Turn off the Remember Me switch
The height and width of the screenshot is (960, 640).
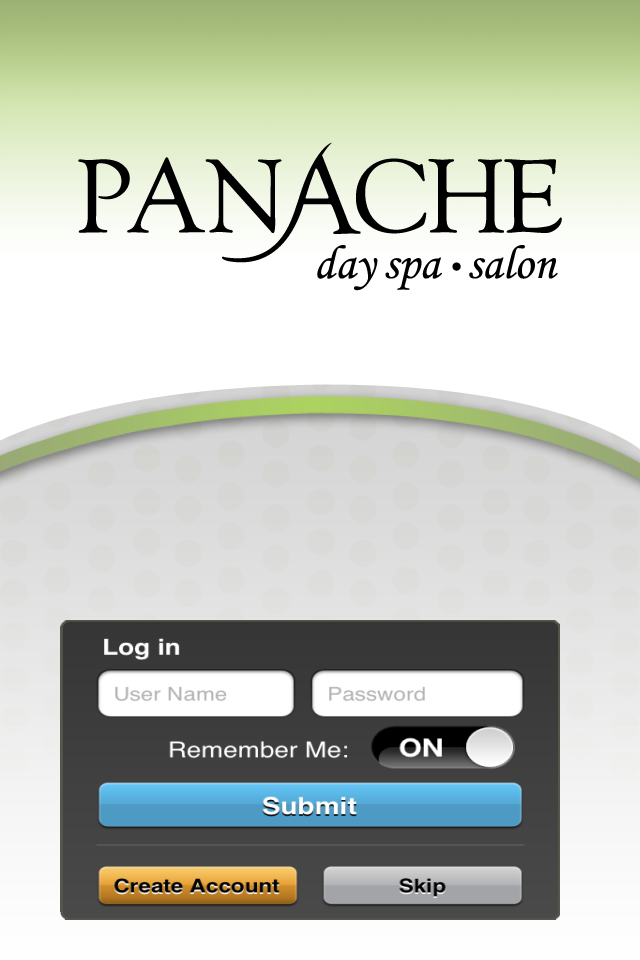443,748
